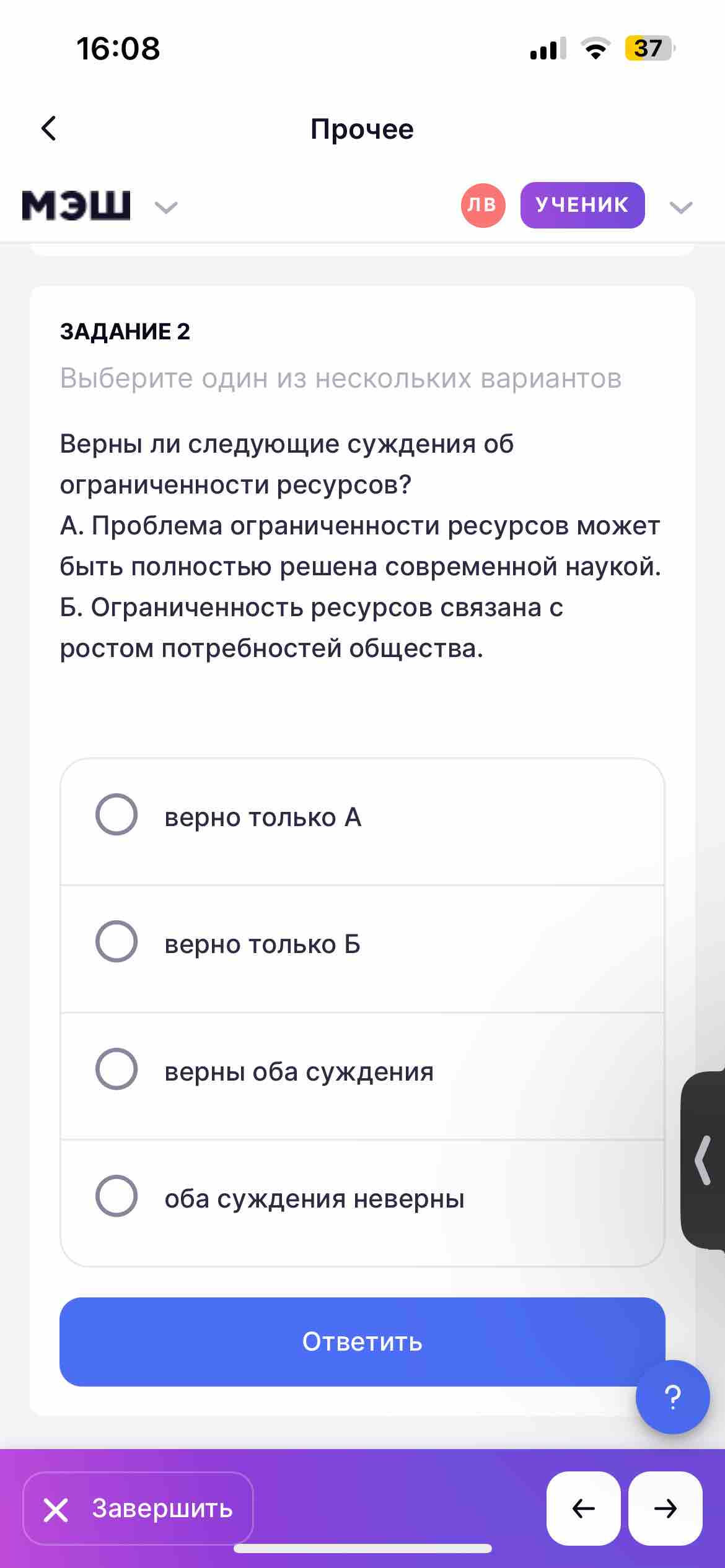Choose «оба суждения неверны»
Viewport: 725px width, 1568px height.
tap(362, 1198)
